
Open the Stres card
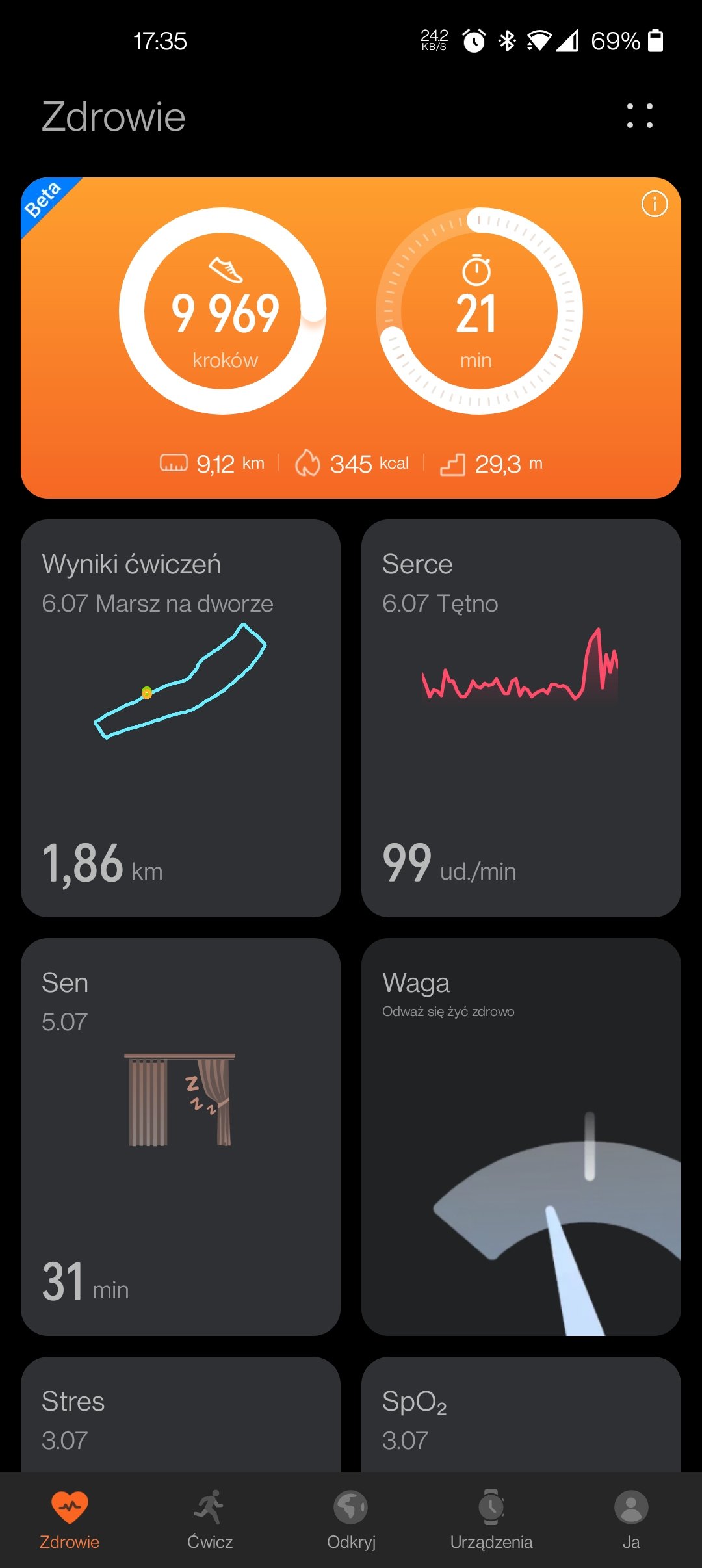[181, 1415]
